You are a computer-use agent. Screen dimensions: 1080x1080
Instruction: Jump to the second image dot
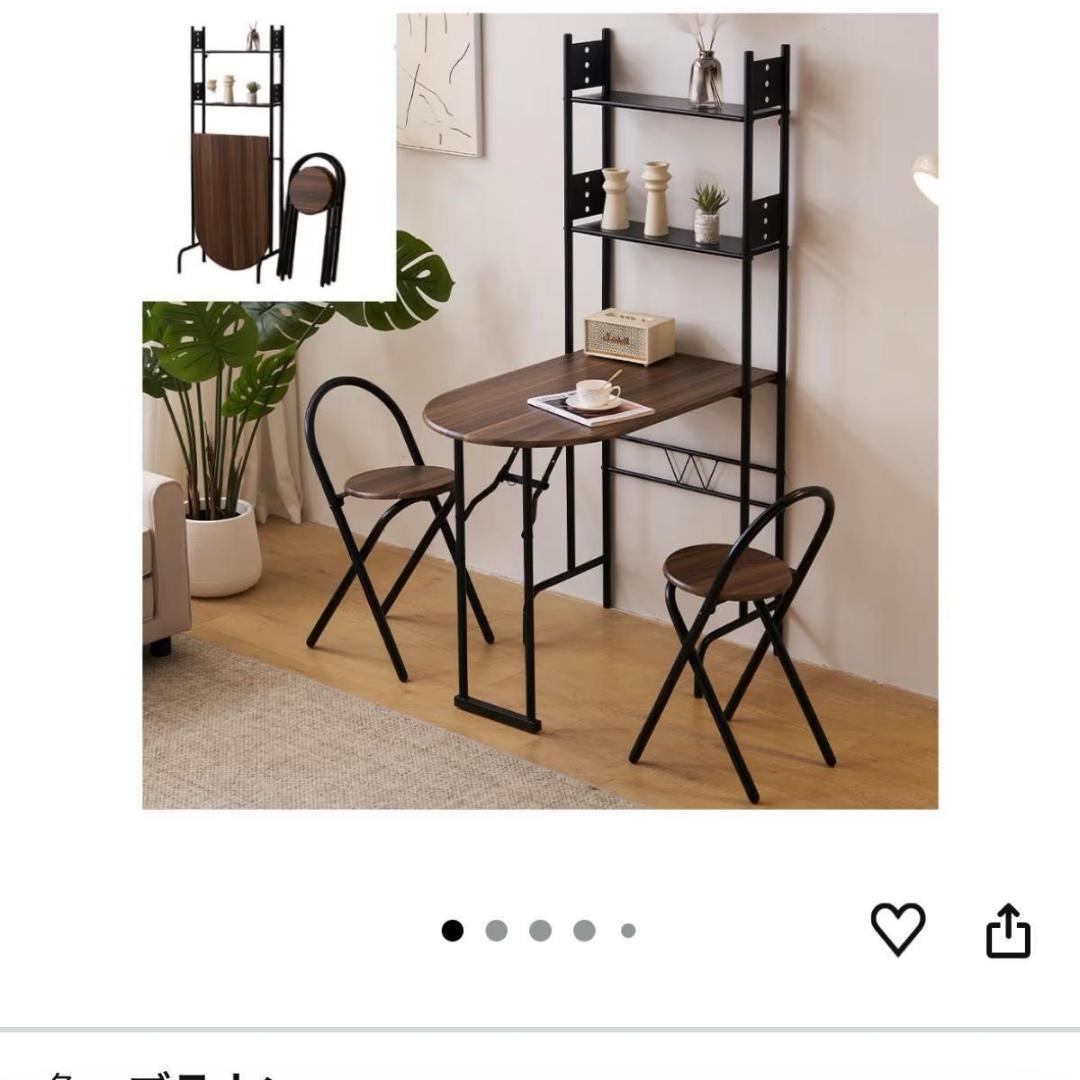tap(496, 931)
